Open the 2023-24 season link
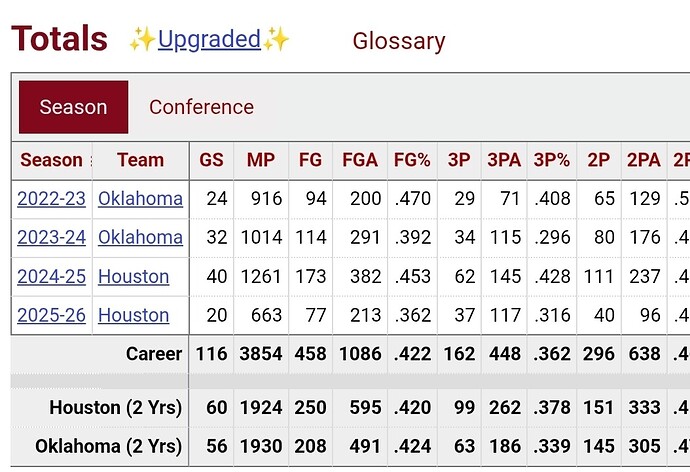The image size is (690, 472). (51, 238)
